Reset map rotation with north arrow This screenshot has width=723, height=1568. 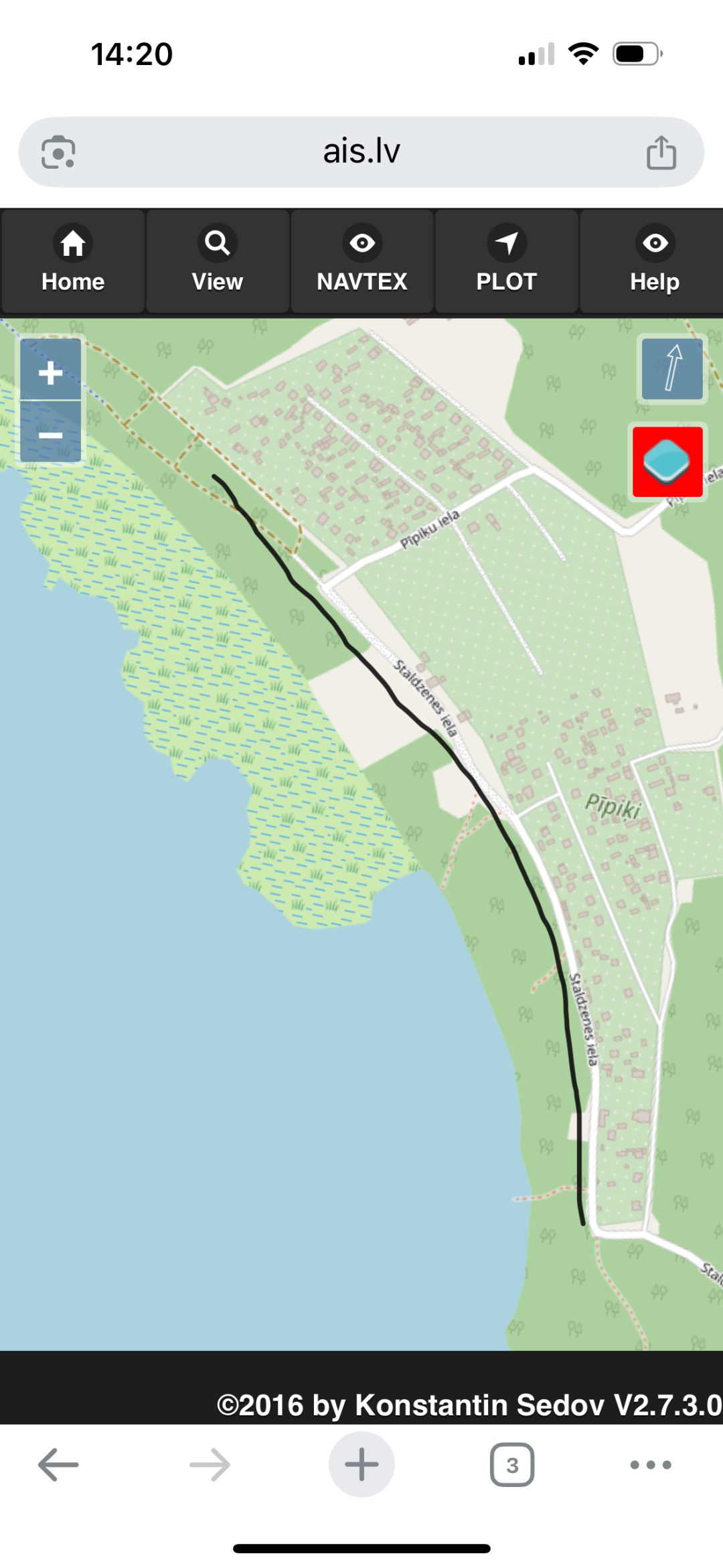click(x=671, y=368)
